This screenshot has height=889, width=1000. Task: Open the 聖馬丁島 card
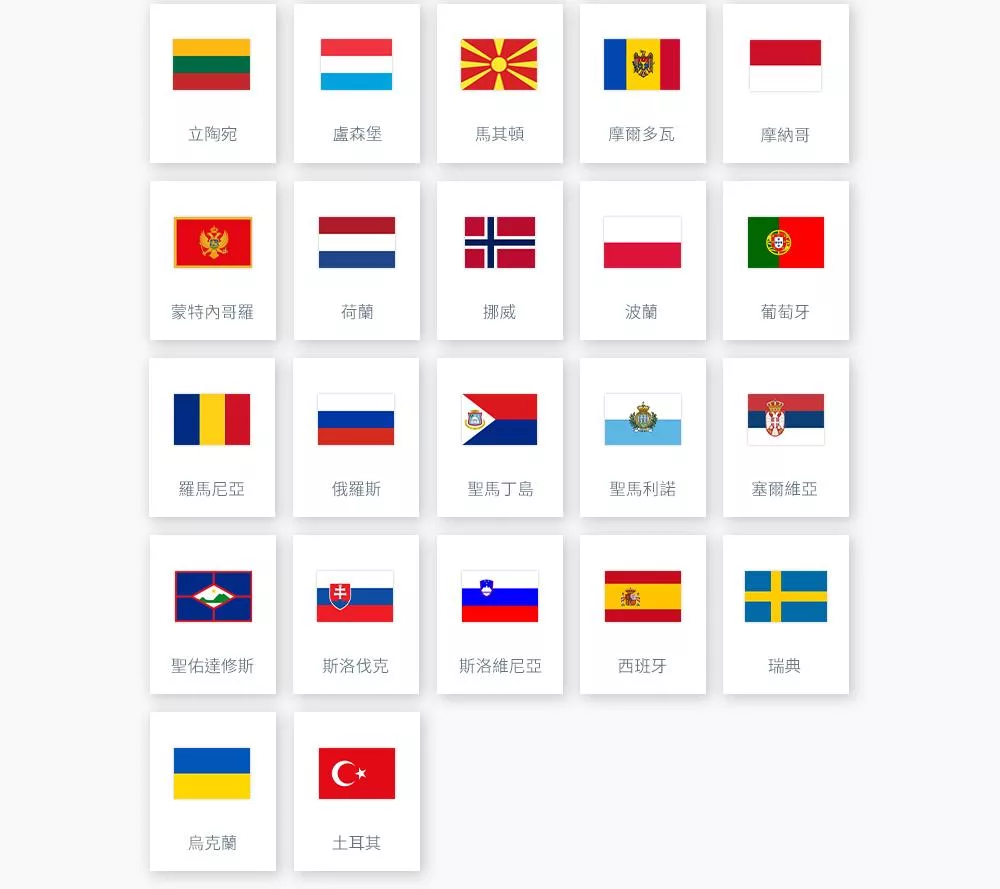click(x=500, y=437)
